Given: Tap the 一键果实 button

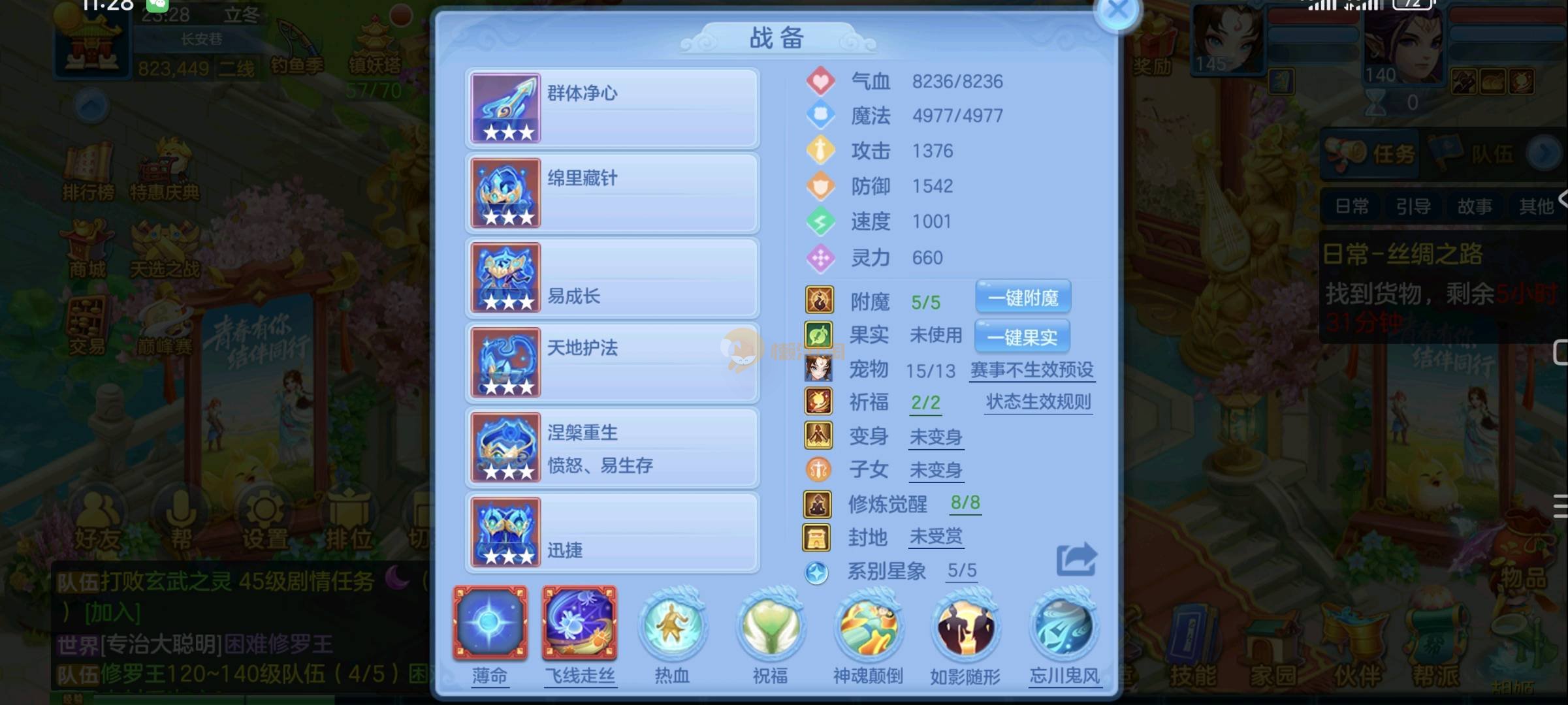Looking at the screenshot, I should [1022, 337].
